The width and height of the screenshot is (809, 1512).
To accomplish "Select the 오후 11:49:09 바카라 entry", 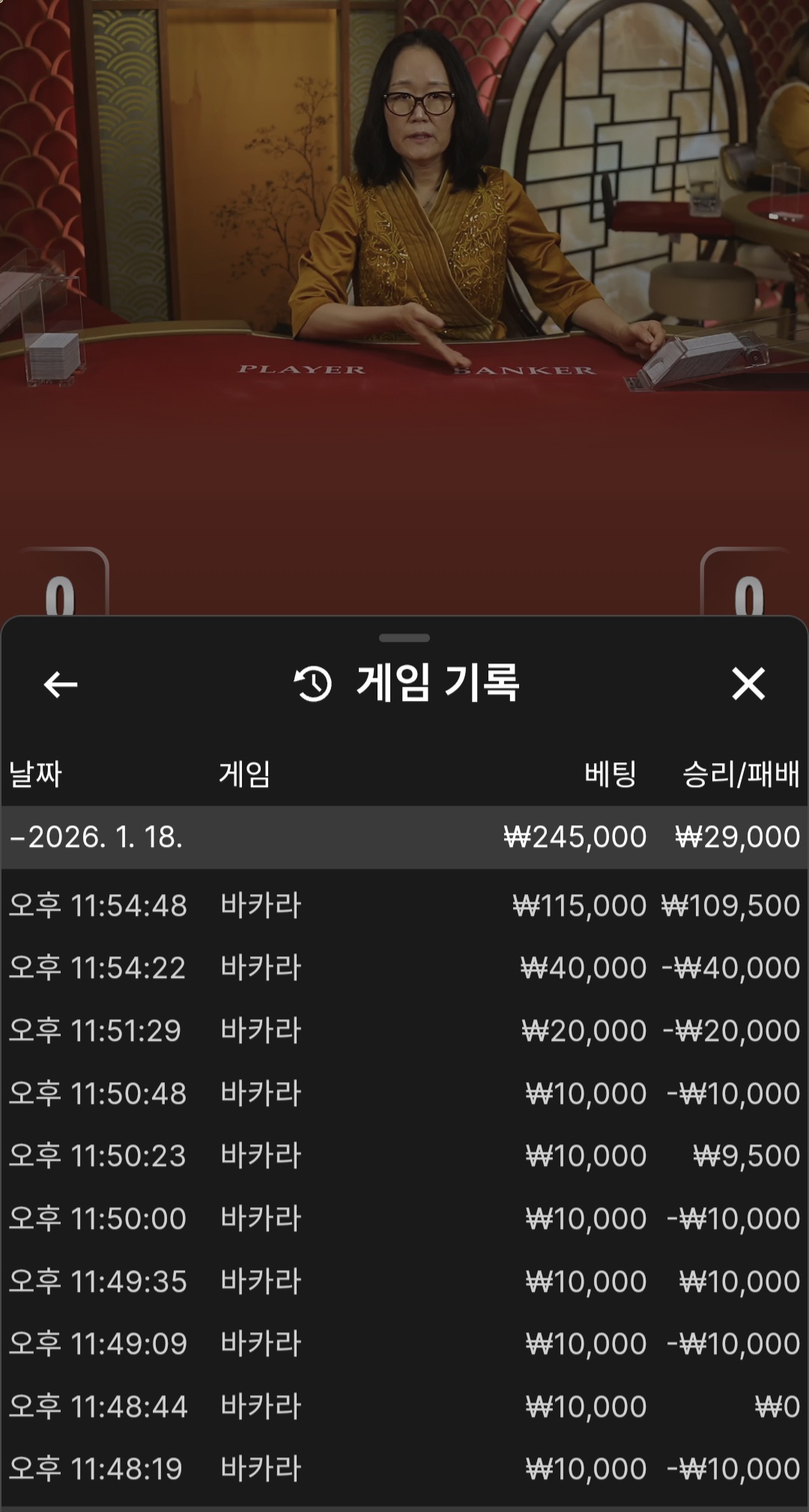I will click(x=404, y=1344).
